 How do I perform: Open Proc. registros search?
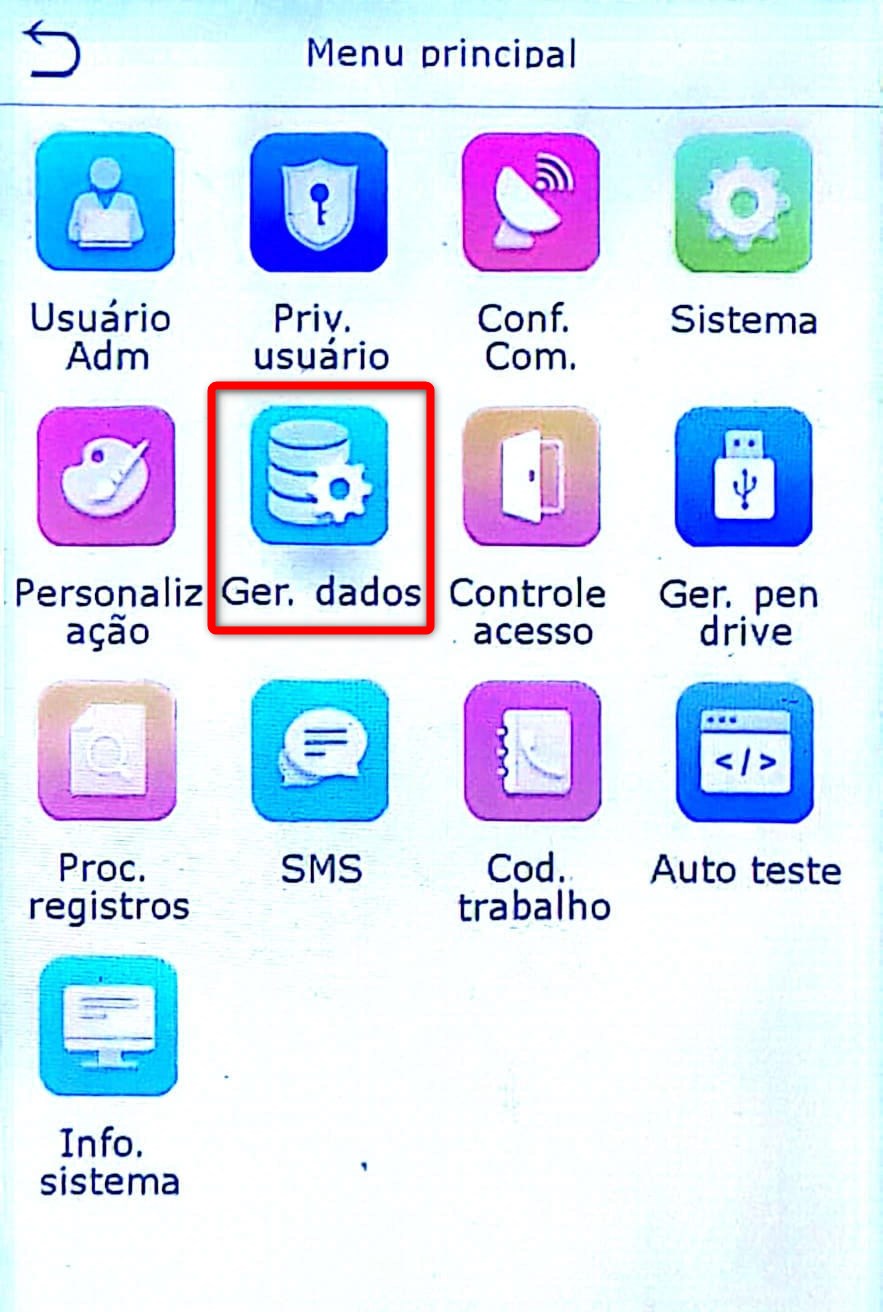107,751
